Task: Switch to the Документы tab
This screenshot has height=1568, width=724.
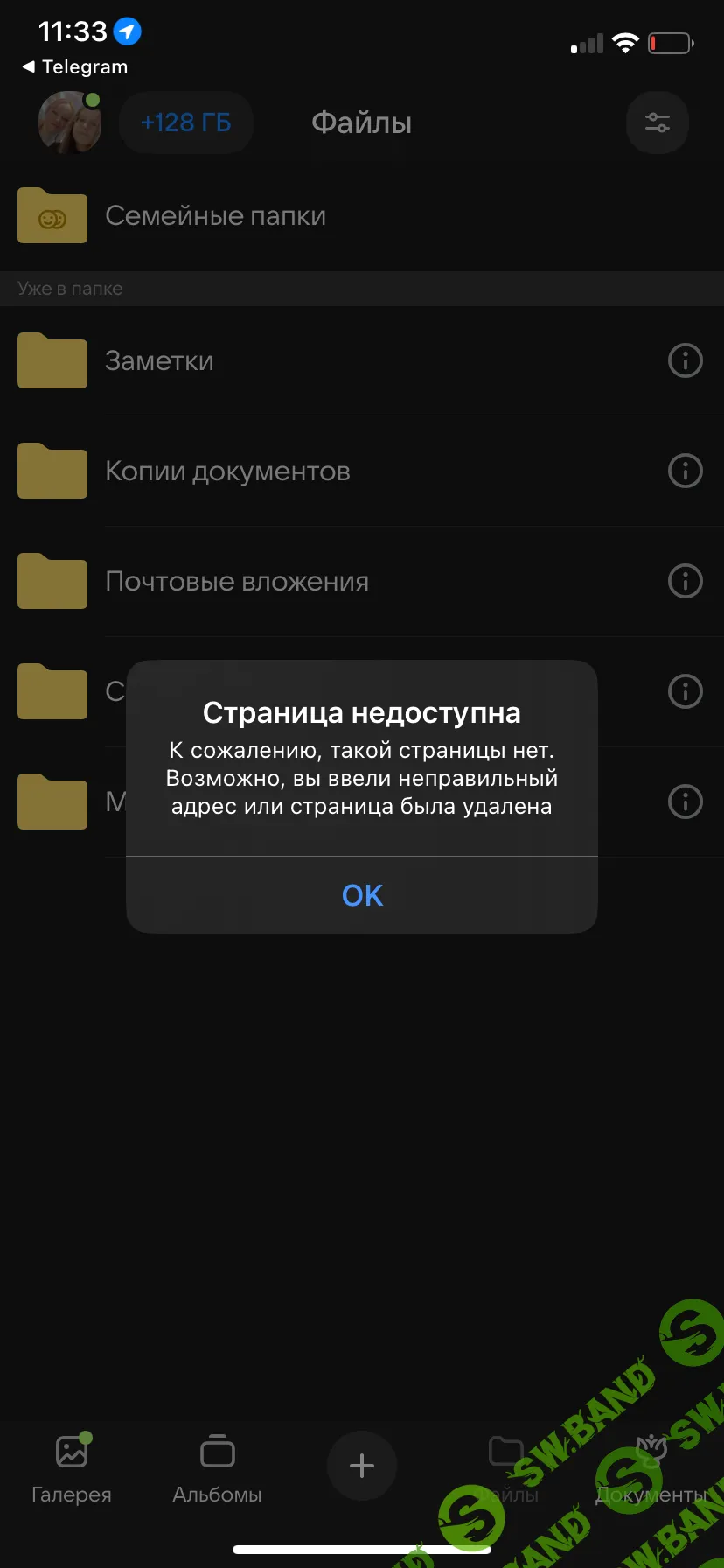Action: click(650, 1469)
